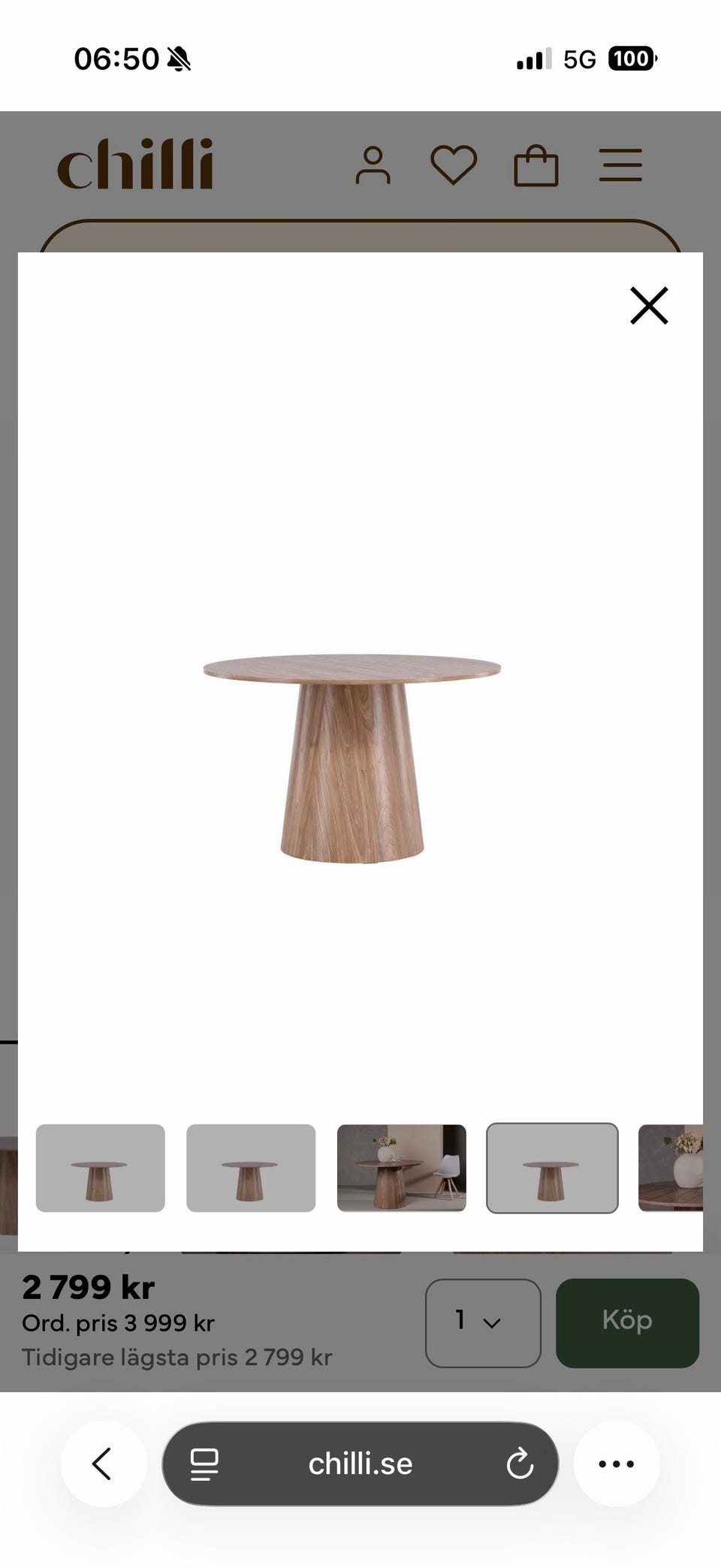Open the browser's more options menu
The width and height of the screenshot is (721, 1568).
click(x=615, y=1464)
